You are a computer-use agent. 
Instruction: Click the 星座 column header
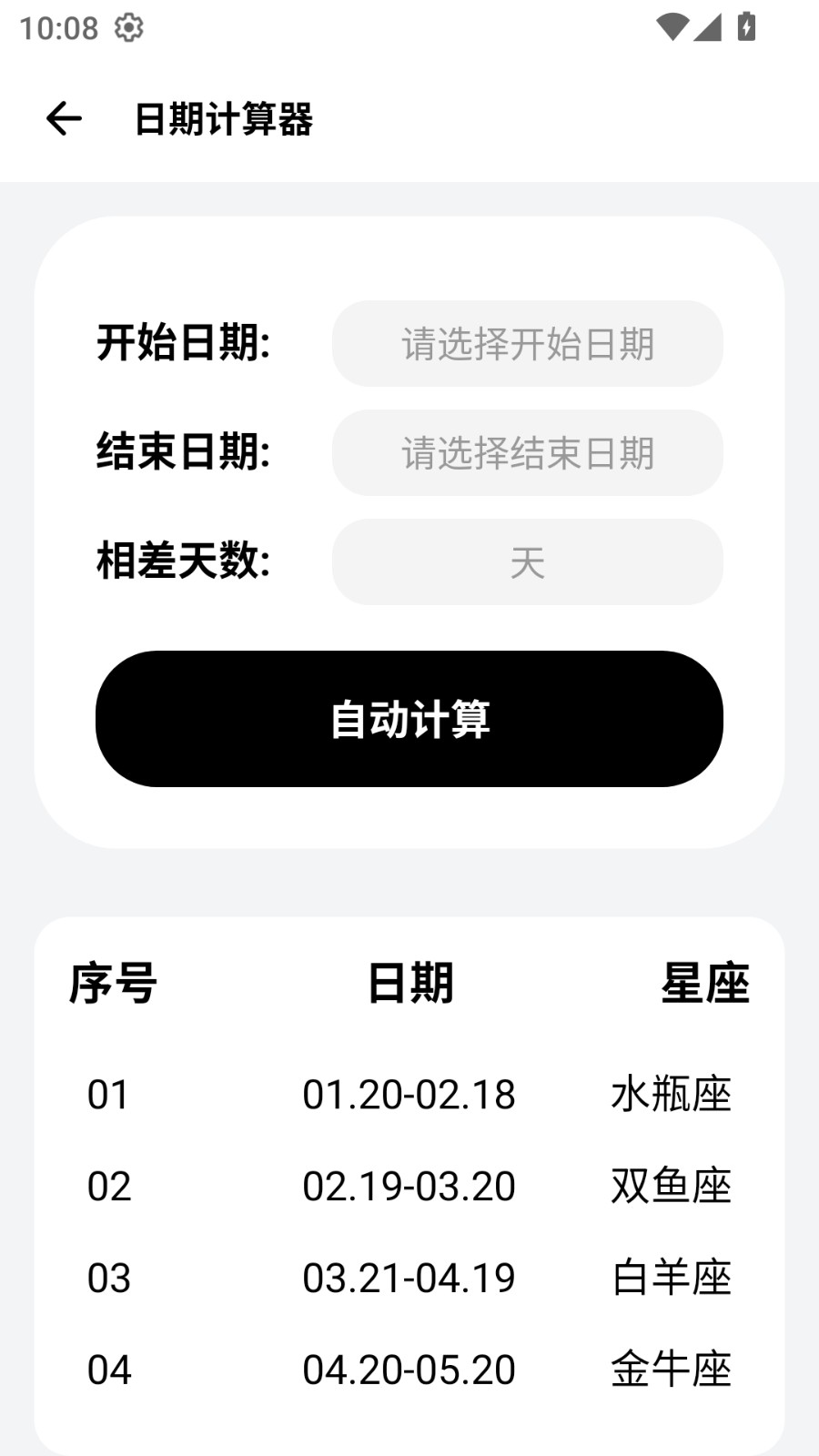(705, 984)
